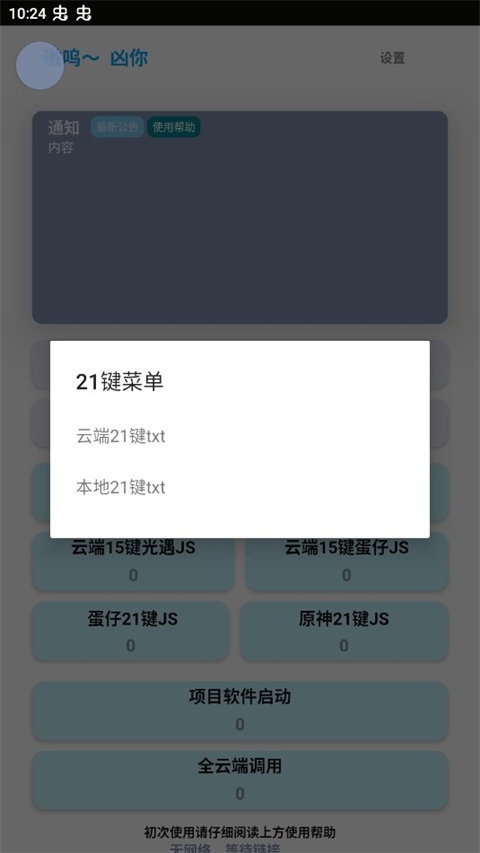
Task: Run 全云端调用
Action: (x=240, y=781)
